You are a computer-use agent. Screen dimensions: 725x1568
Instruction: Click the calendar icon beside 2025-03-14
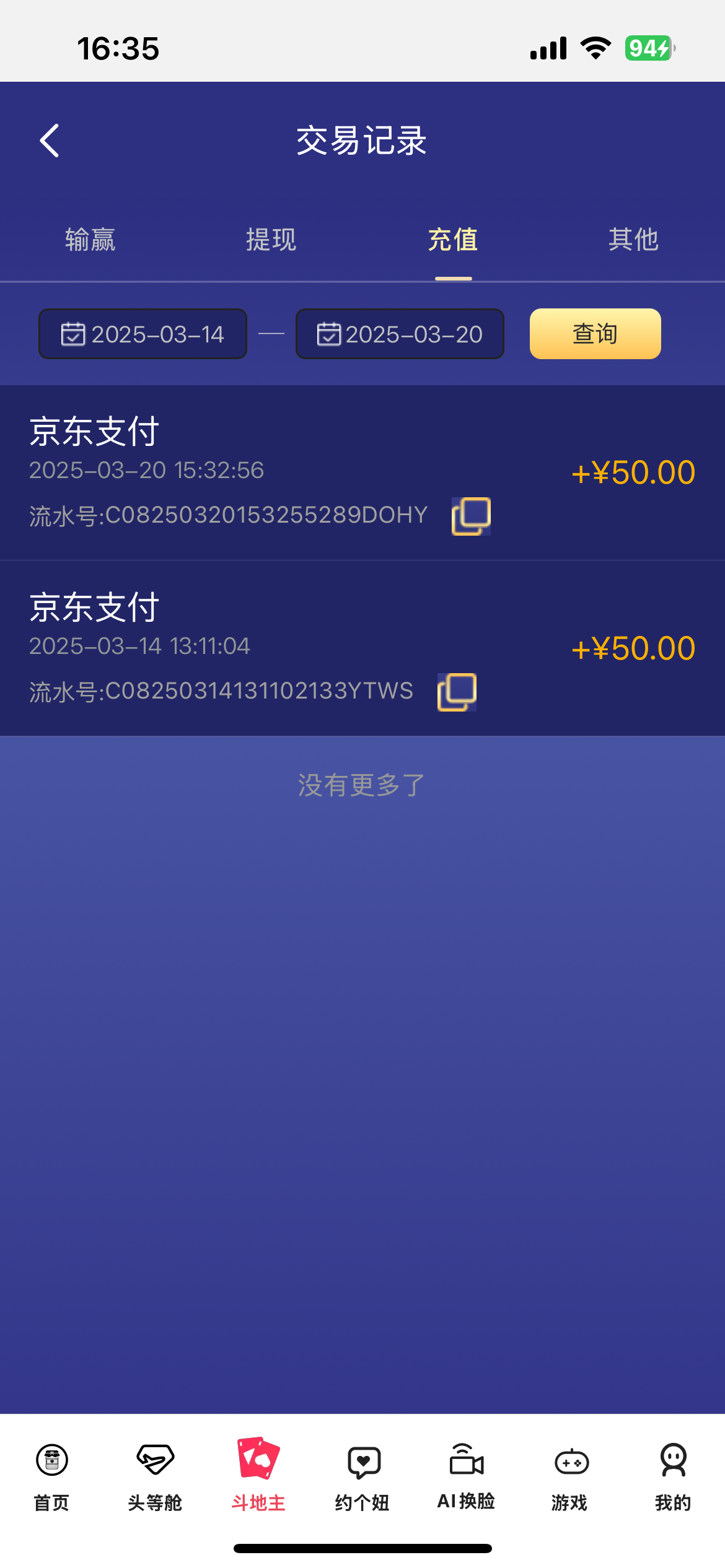[72, 334]
